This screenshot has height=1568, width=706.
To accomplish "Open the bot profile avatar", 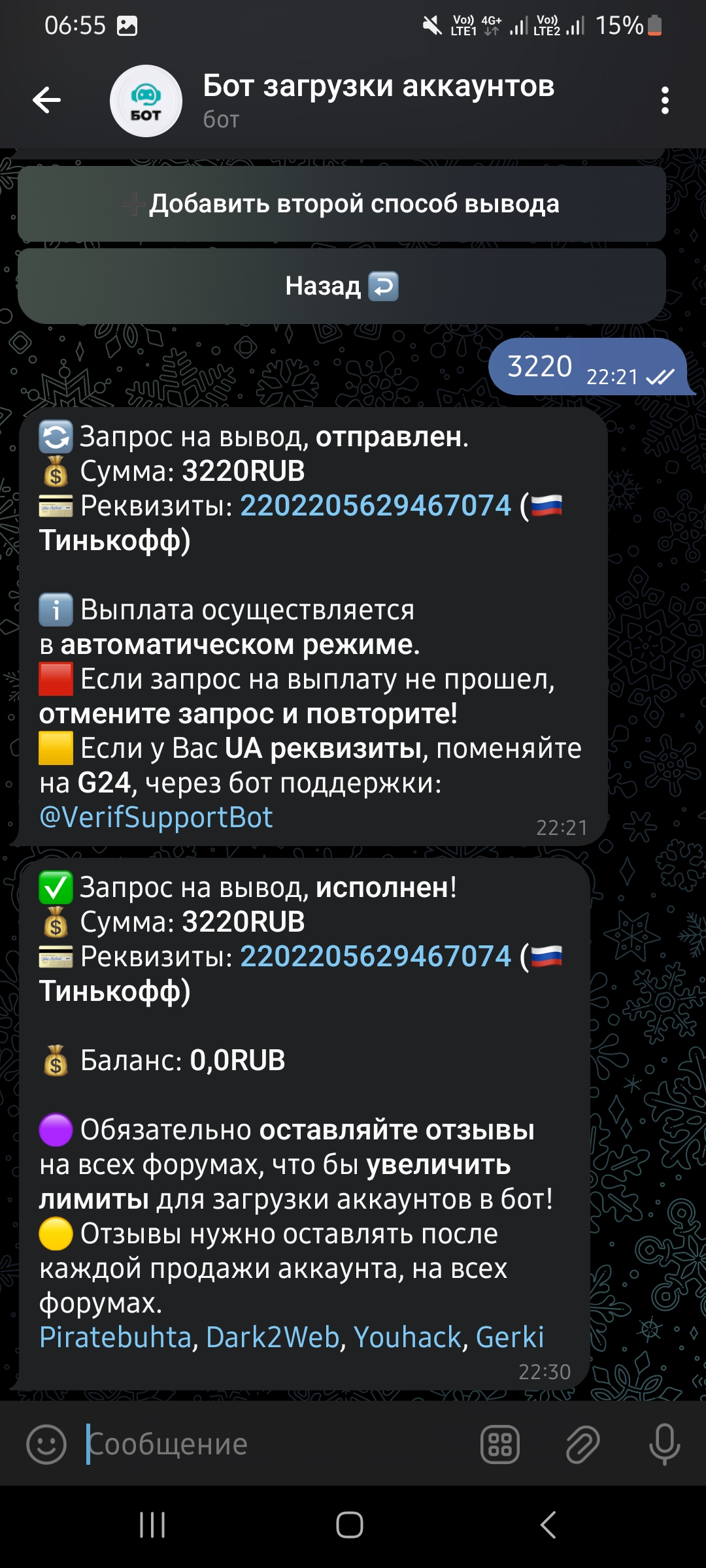I will point(146,101).
